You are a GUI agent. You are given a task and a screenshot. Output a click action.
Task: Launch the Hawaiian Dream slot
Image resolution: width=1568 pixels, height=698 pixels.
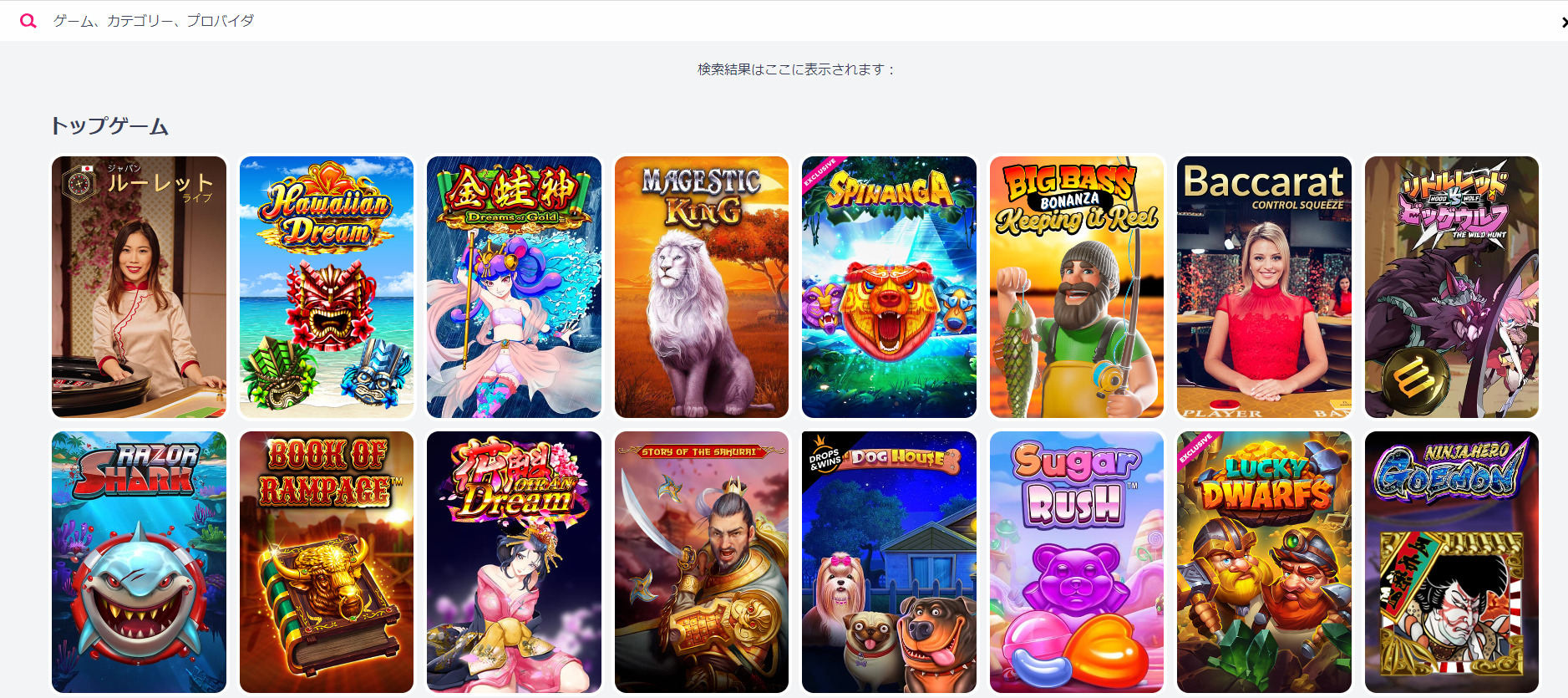(327, 287)
